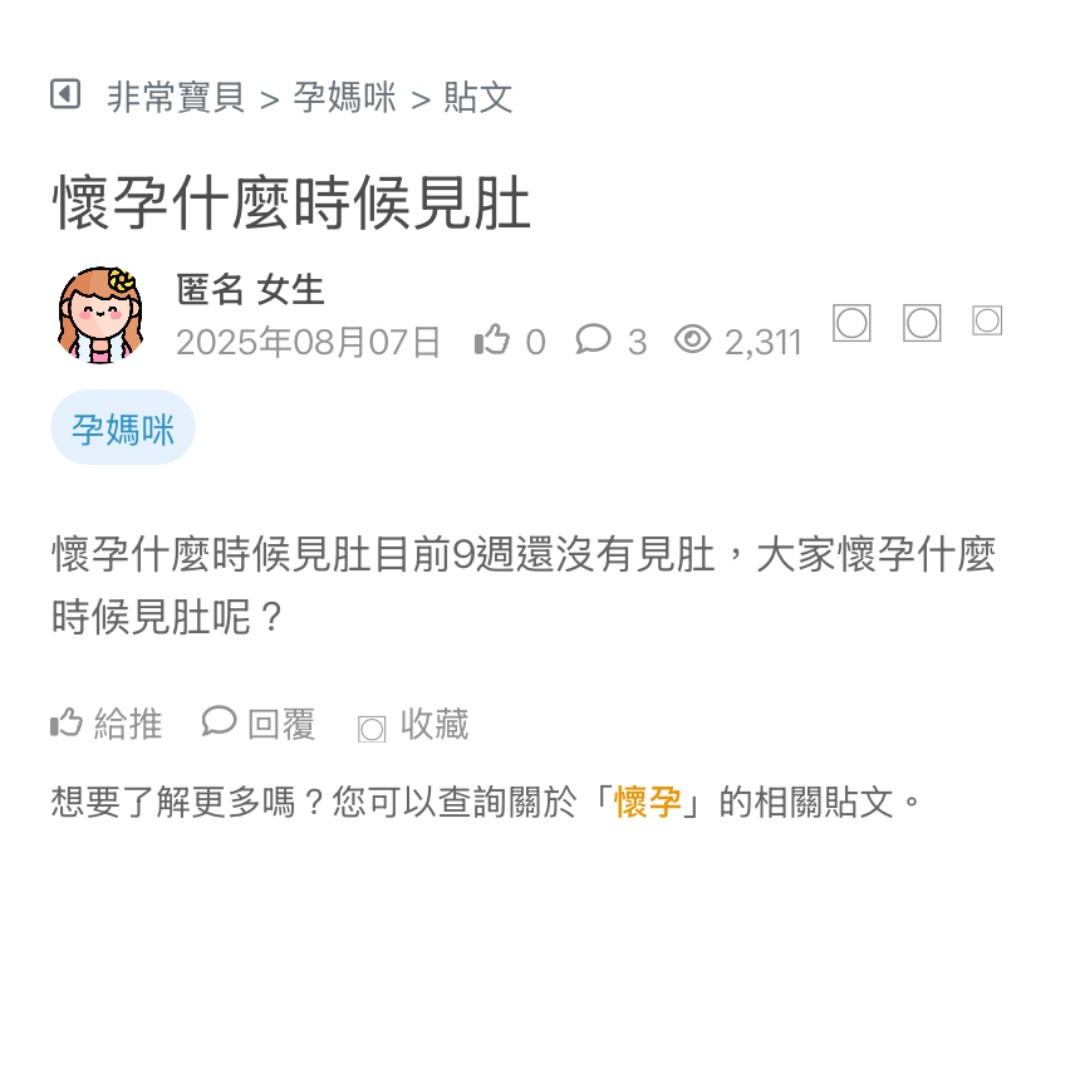Save the post with 收藏

click(x=413, y=725)
